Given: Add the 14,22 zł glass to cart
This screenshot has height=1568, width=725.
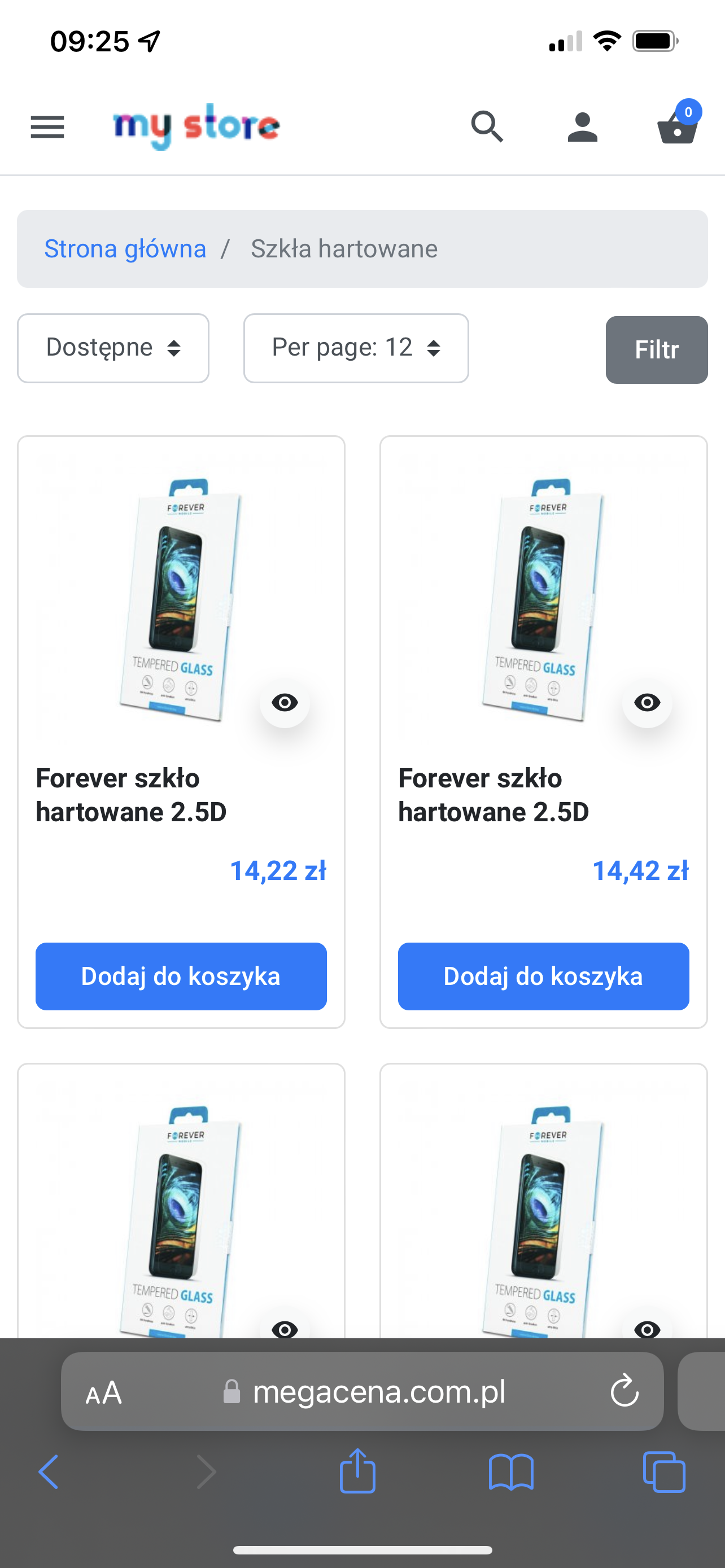Looking at the screenshot, I should coord(181,976).
